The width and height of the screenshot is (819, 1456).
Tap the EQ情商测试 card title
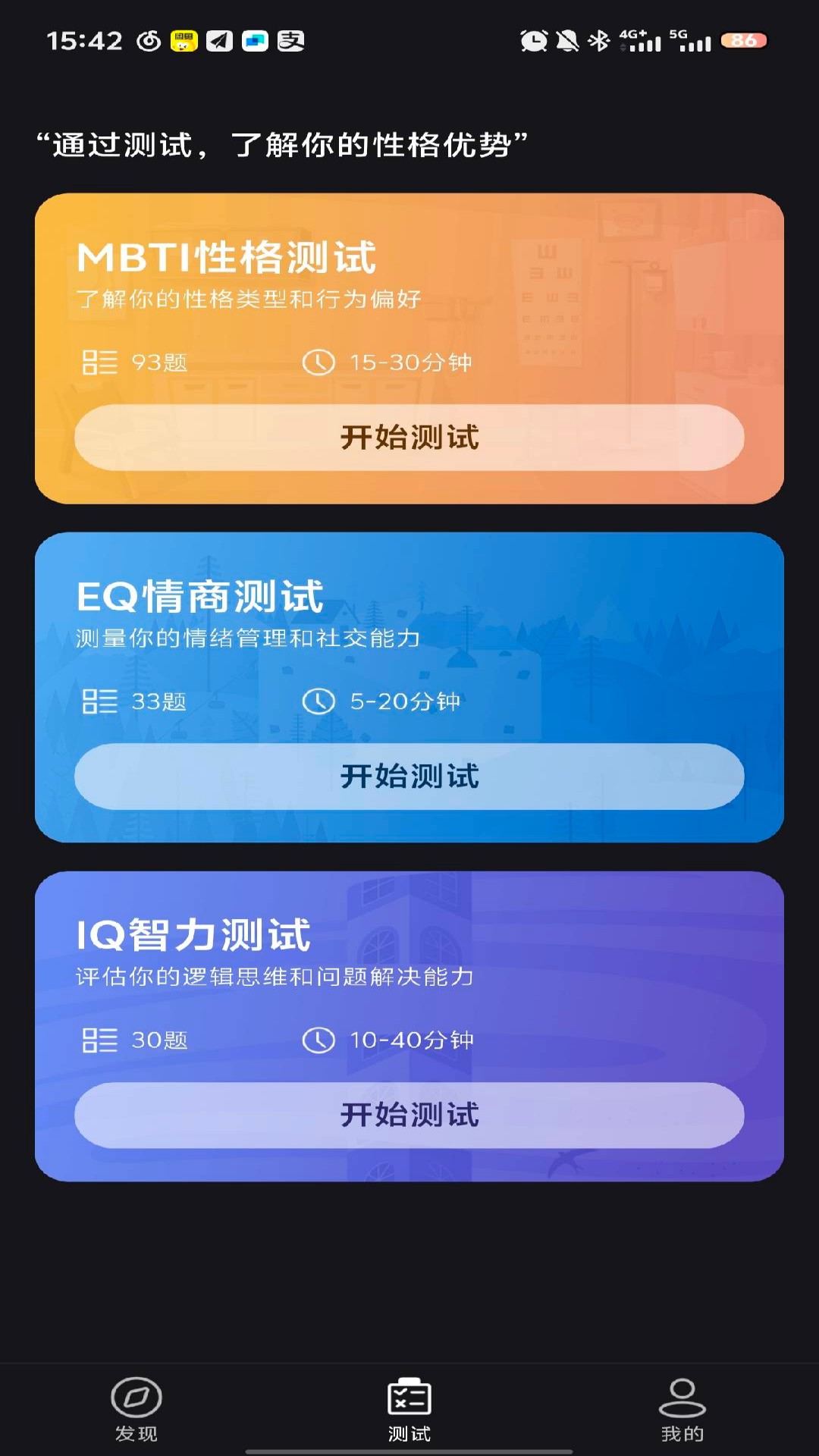pos(200,599)
